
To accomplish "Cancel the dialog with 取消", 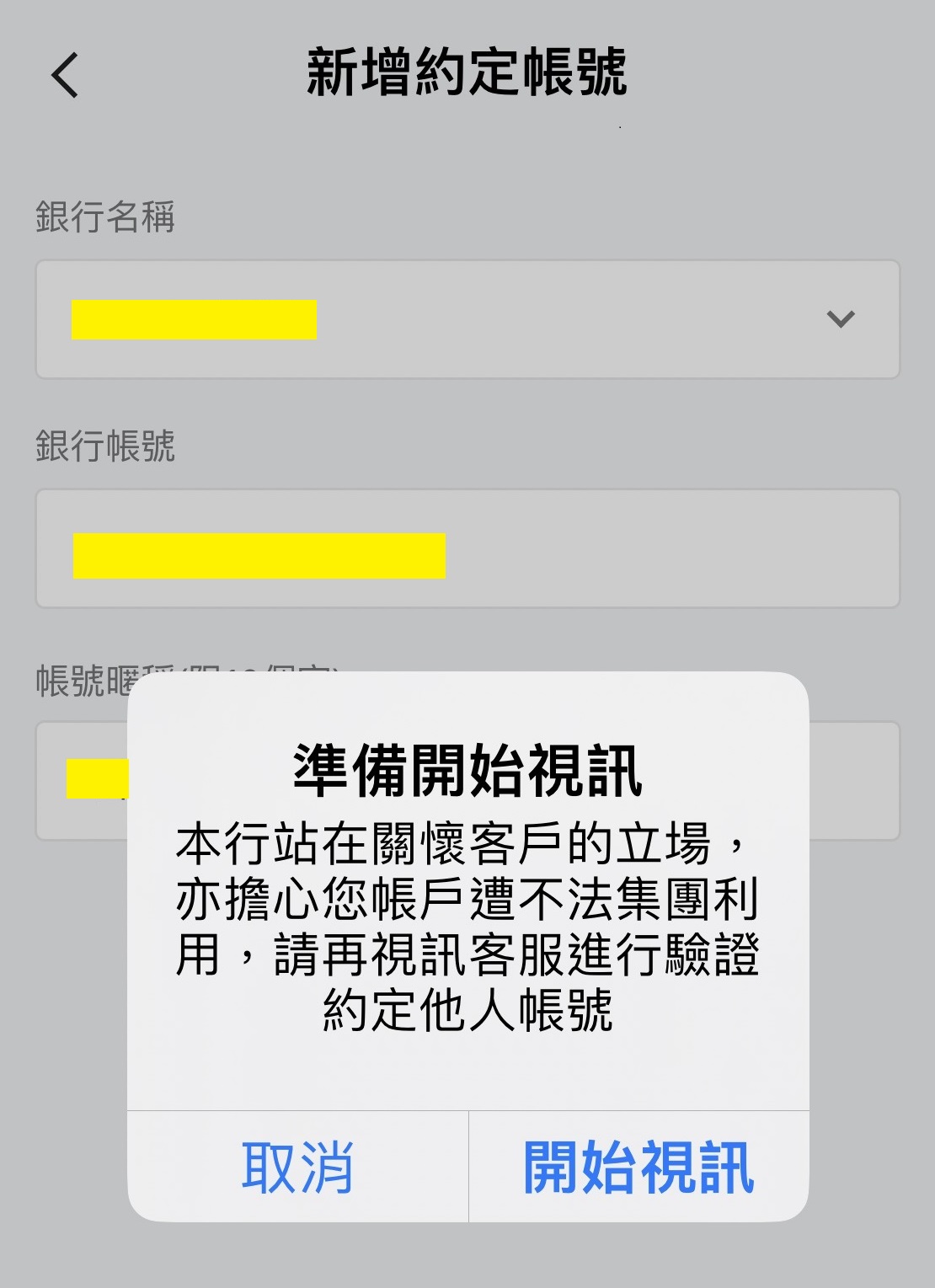I will 297,1167.
